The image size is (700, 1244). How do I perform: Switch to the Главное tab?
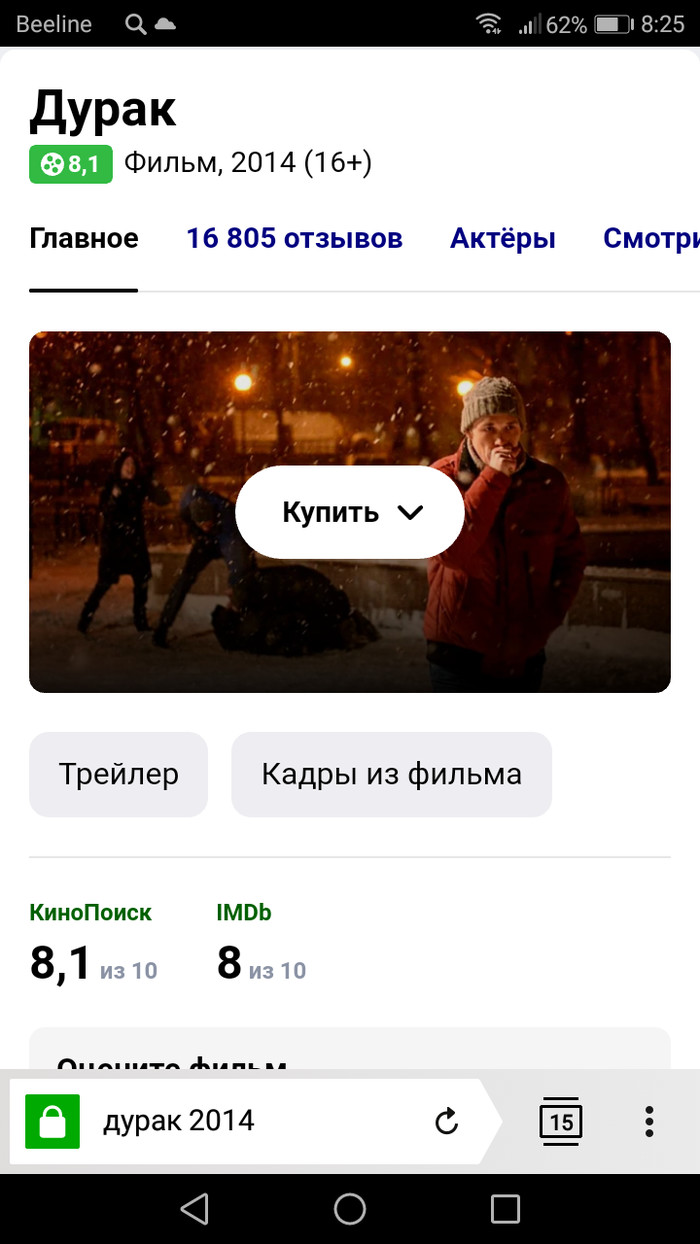point(84,239)
